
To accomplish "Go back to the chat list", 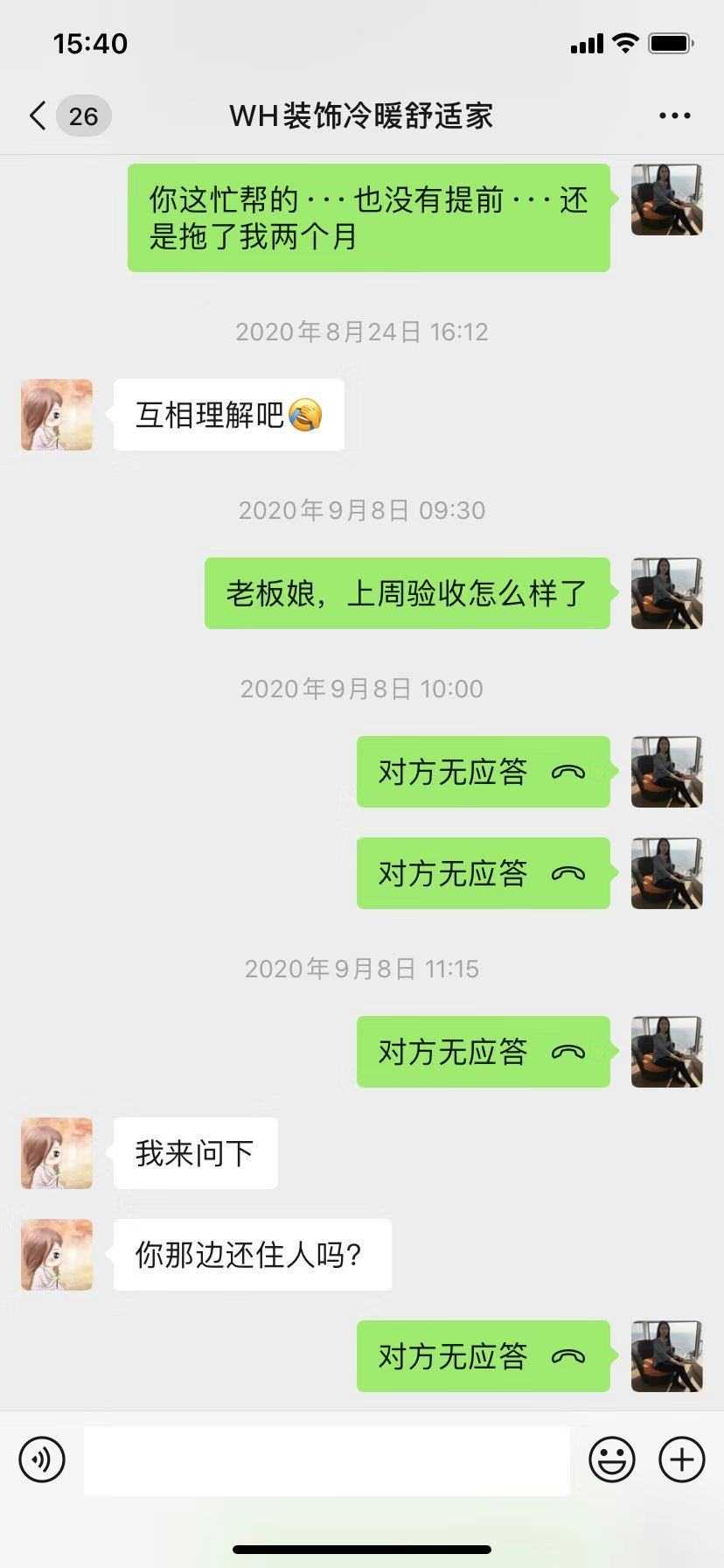I will tap(38, 115).
